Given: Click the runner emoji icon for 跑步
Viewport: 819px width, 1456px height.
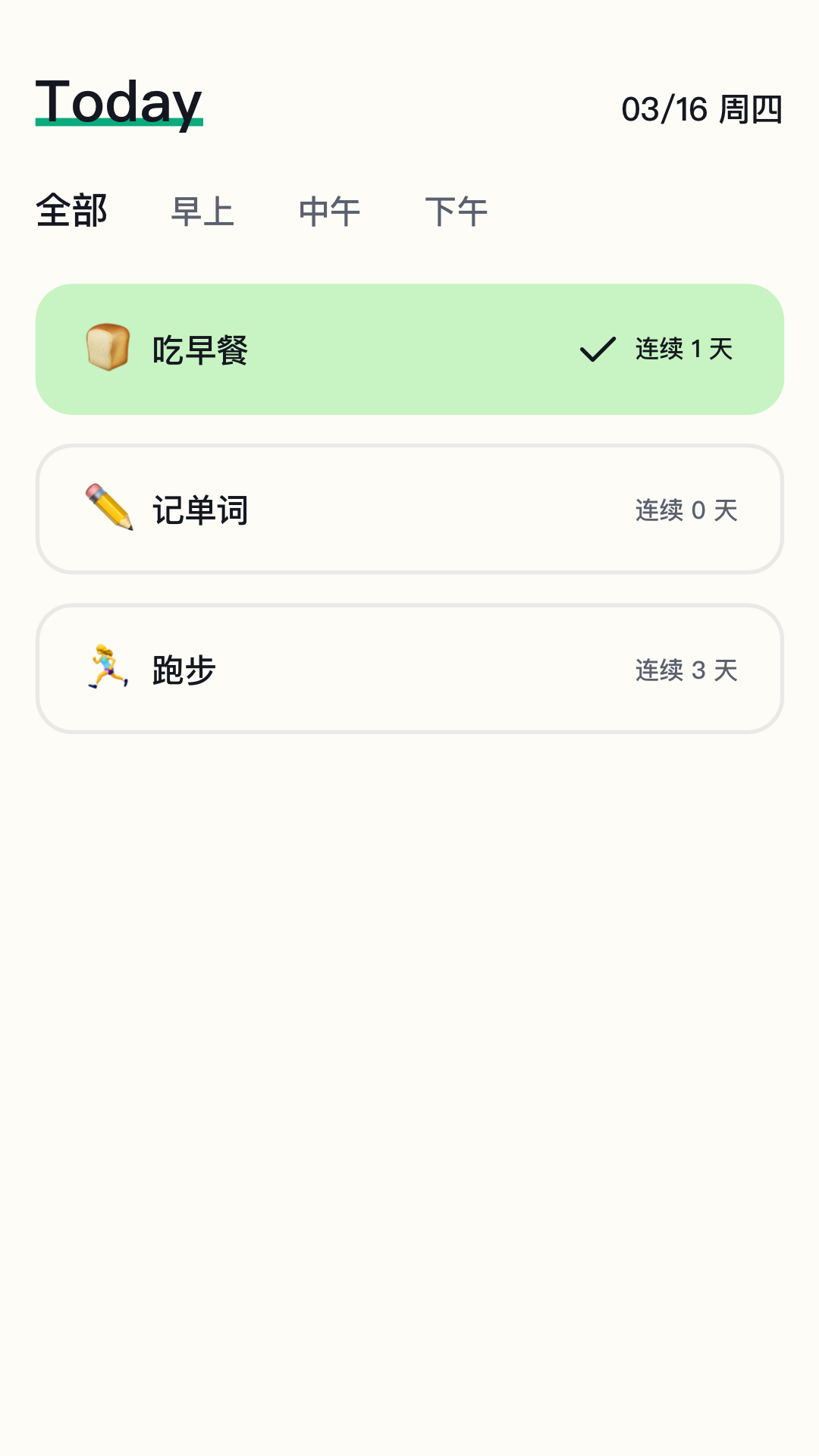Looking at the screenshot, I should [106, 667].
